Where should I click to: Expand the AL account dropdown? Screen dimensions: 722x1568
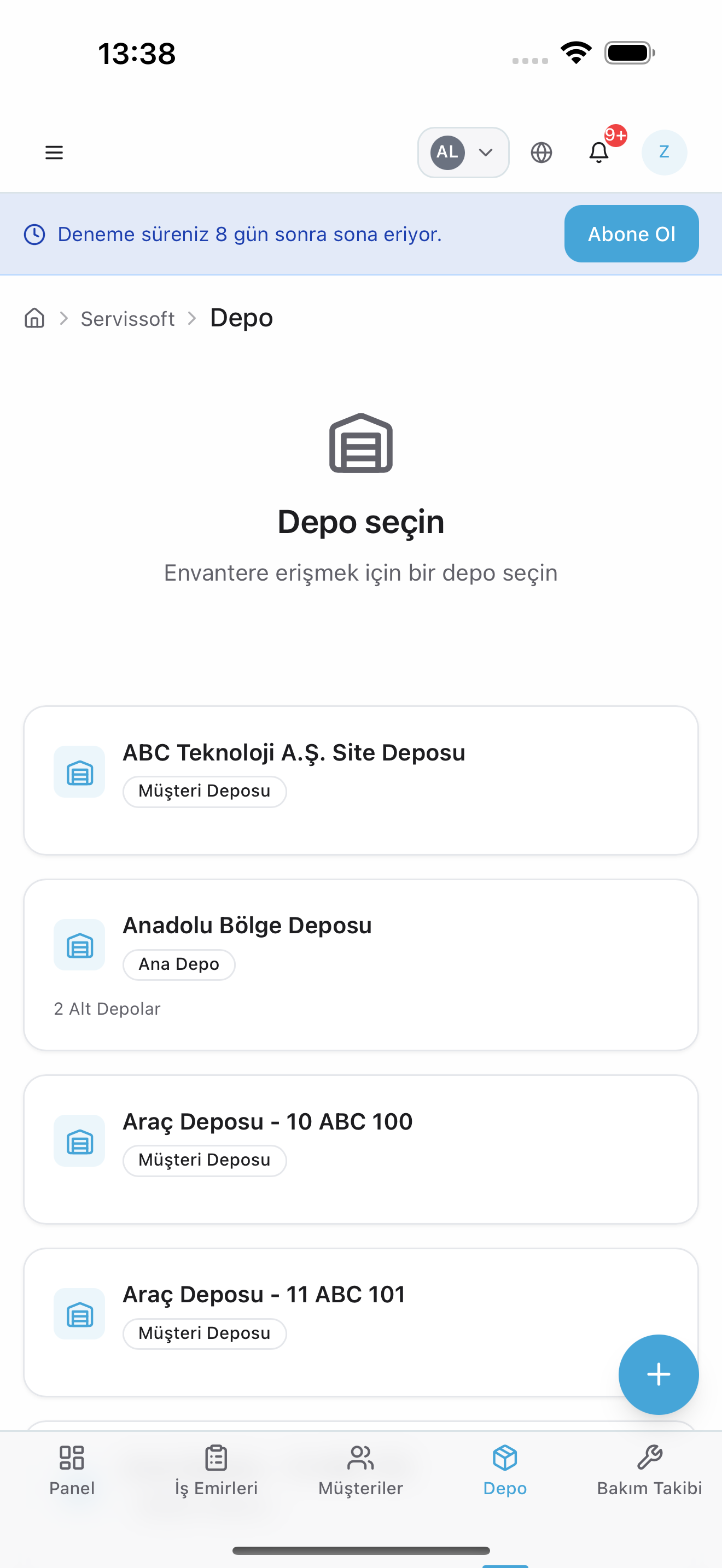pyautogui.click(x=463, y=152)
